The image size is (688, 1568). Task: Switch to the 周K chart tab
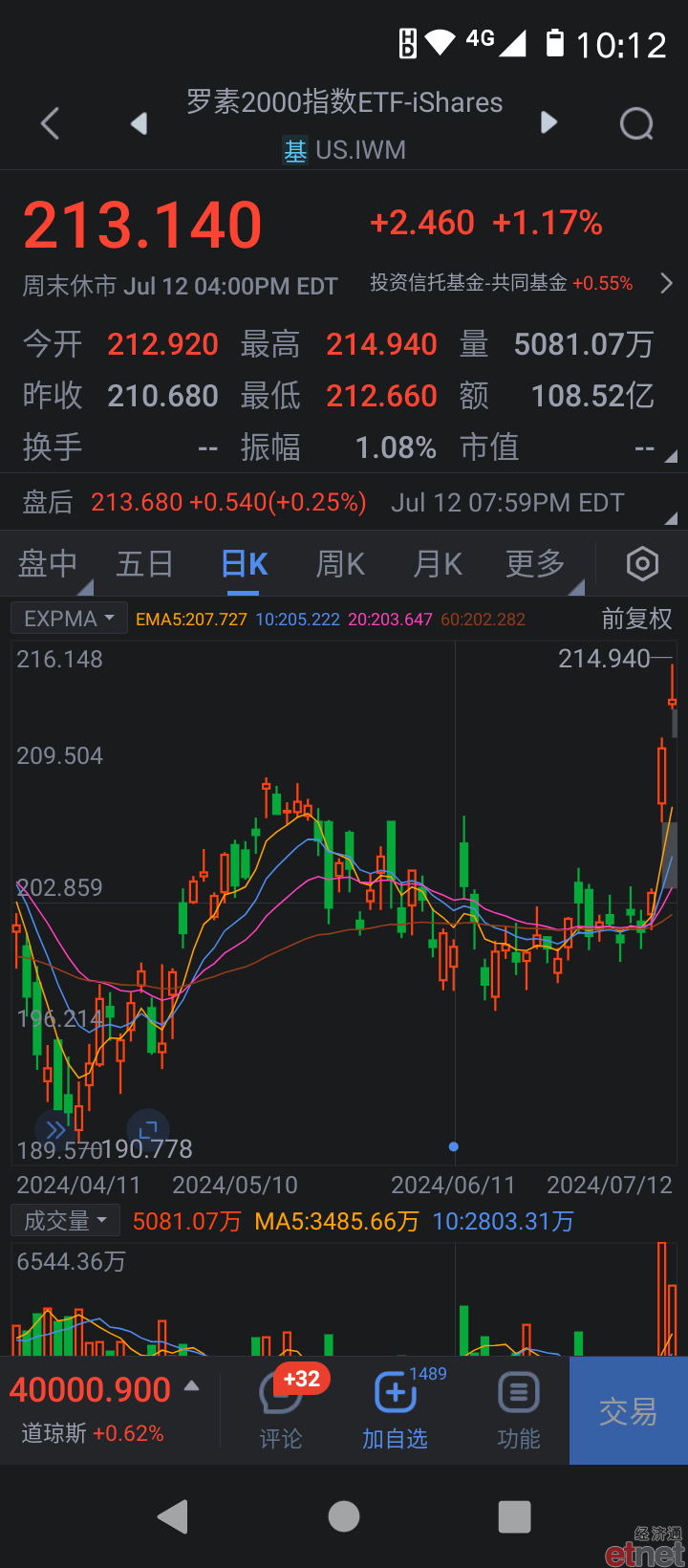pyautogui.click(x=341, y=564)
